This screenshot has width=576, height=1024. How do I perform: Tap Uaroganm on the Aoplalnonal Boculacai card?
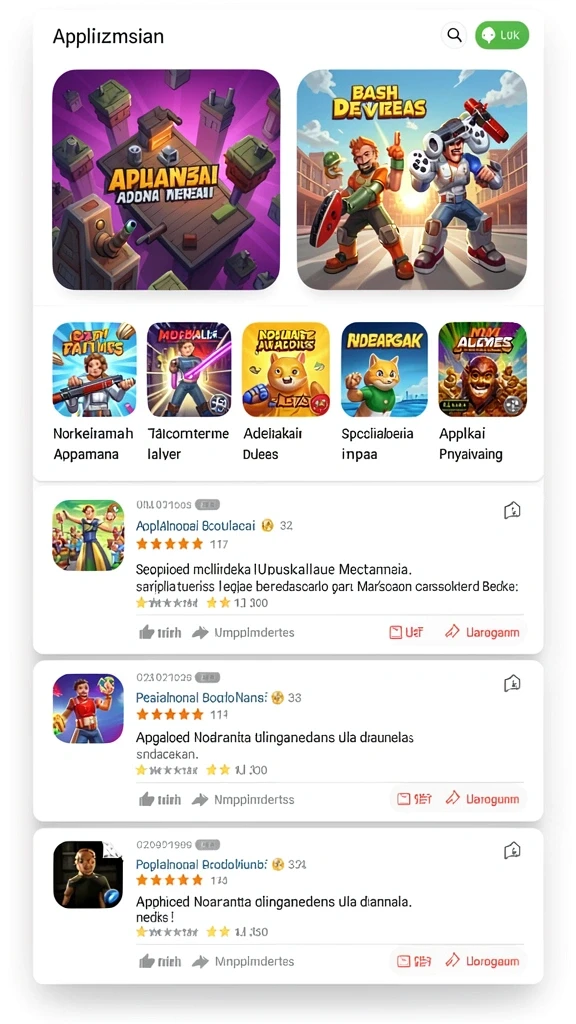(482, 632)
